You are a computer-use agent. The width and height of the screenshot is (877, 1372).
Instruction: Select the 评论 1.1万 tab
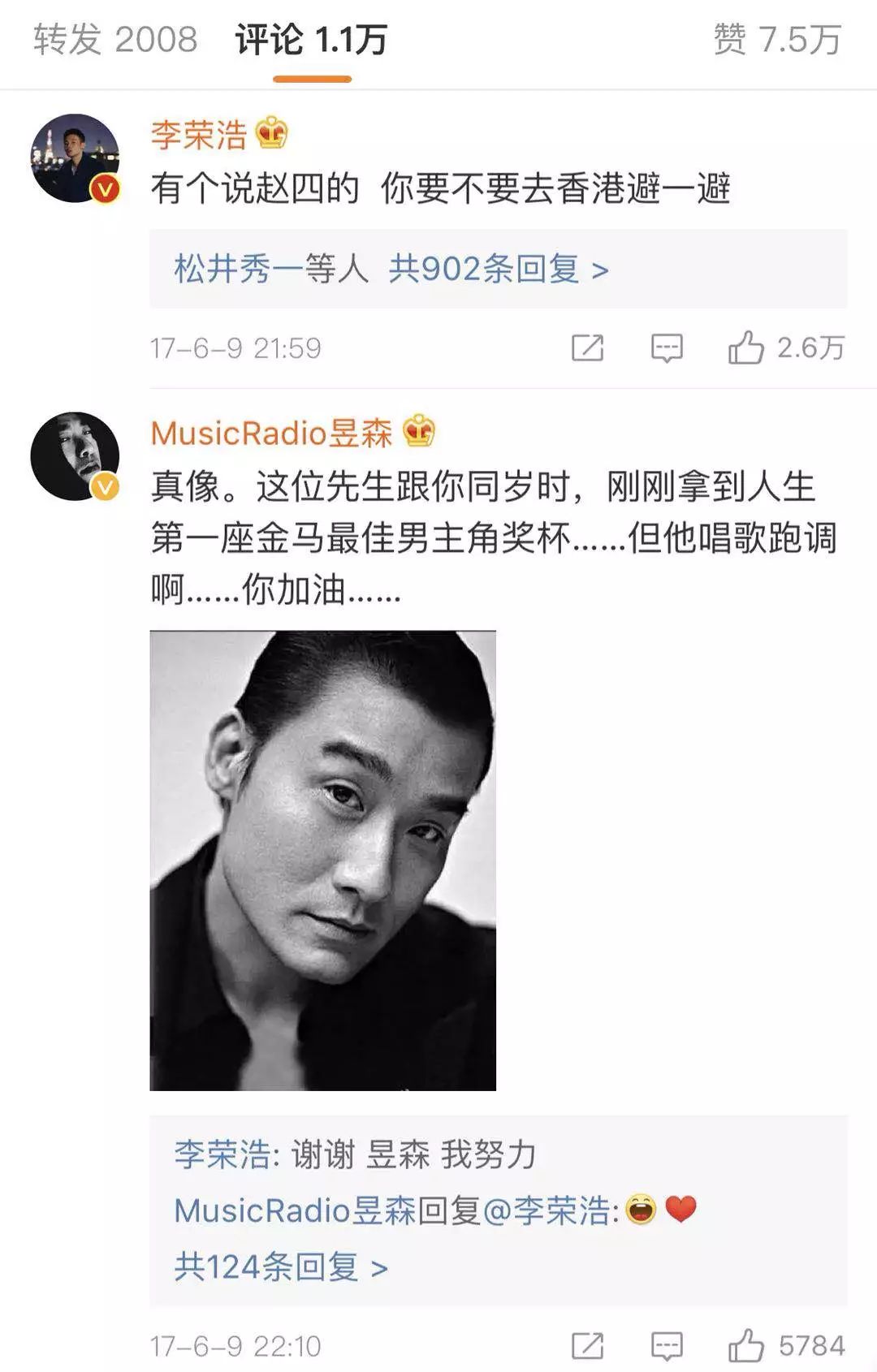[311, 39]
